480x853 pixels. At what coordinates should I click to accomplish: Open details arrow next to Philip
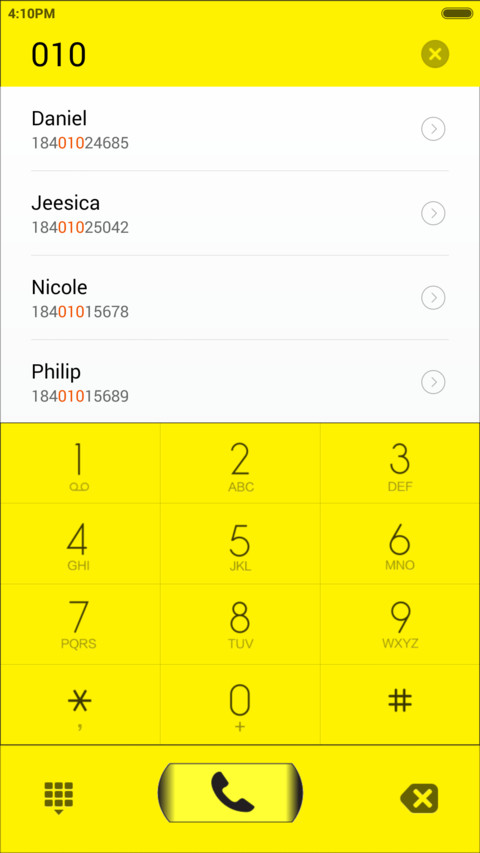click(x=433, y=382)
